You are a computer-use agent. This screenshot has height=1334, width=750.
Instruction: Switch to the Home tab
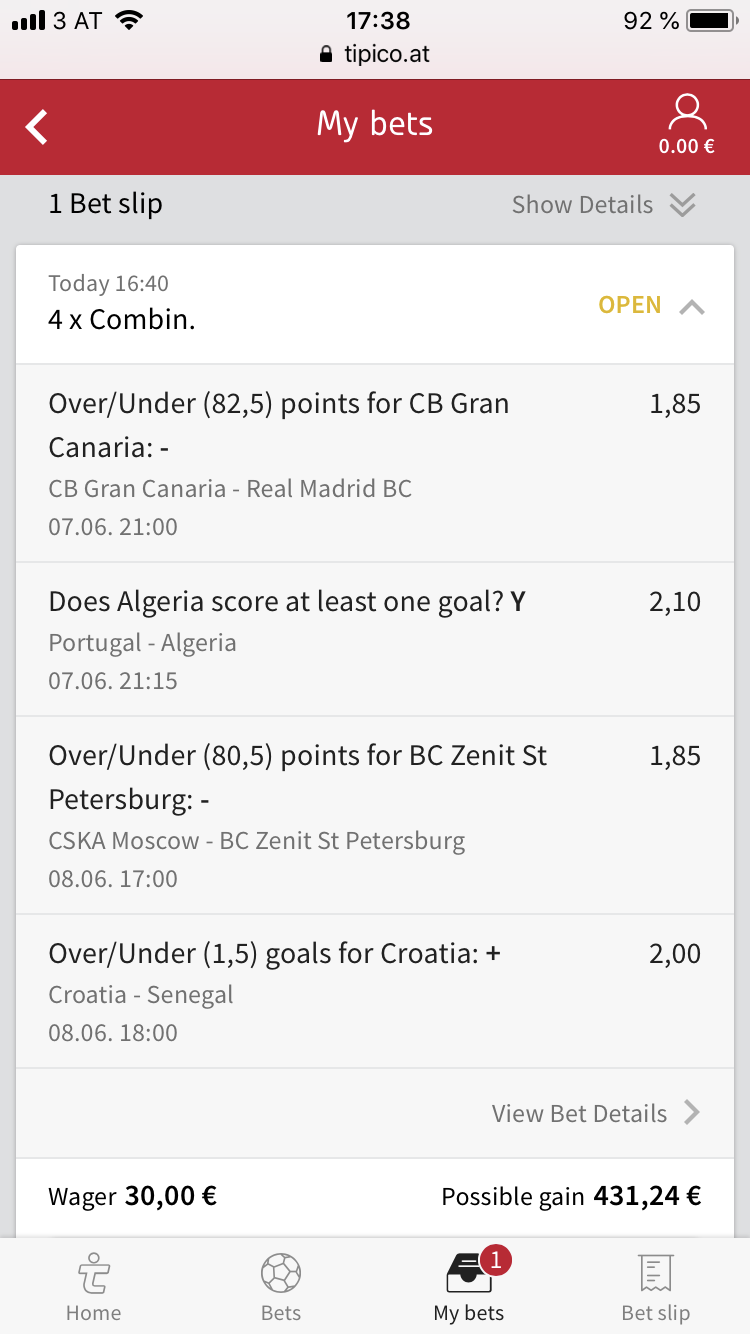(x=93, y=1287)
